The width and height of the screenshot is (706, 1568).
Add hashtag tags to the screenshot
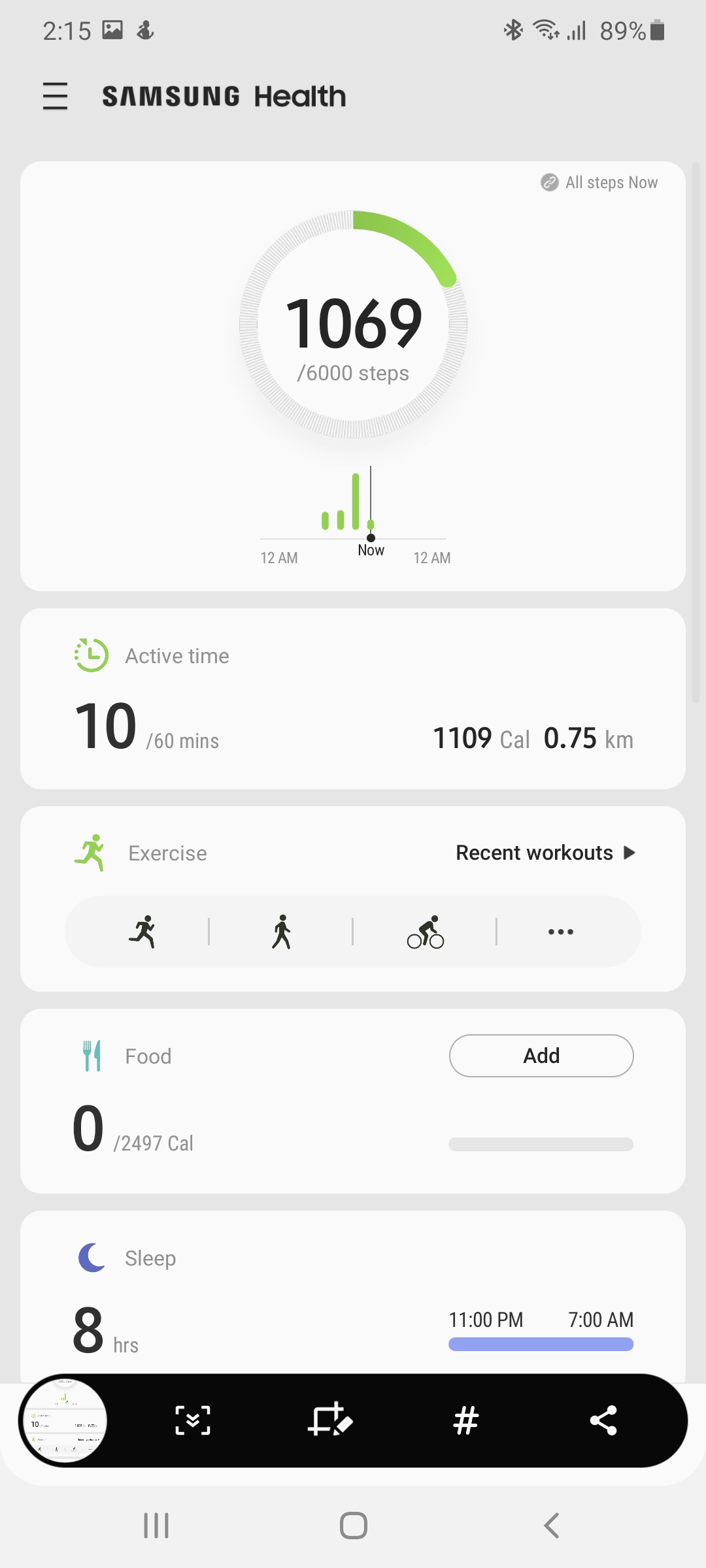(466, 1420)
